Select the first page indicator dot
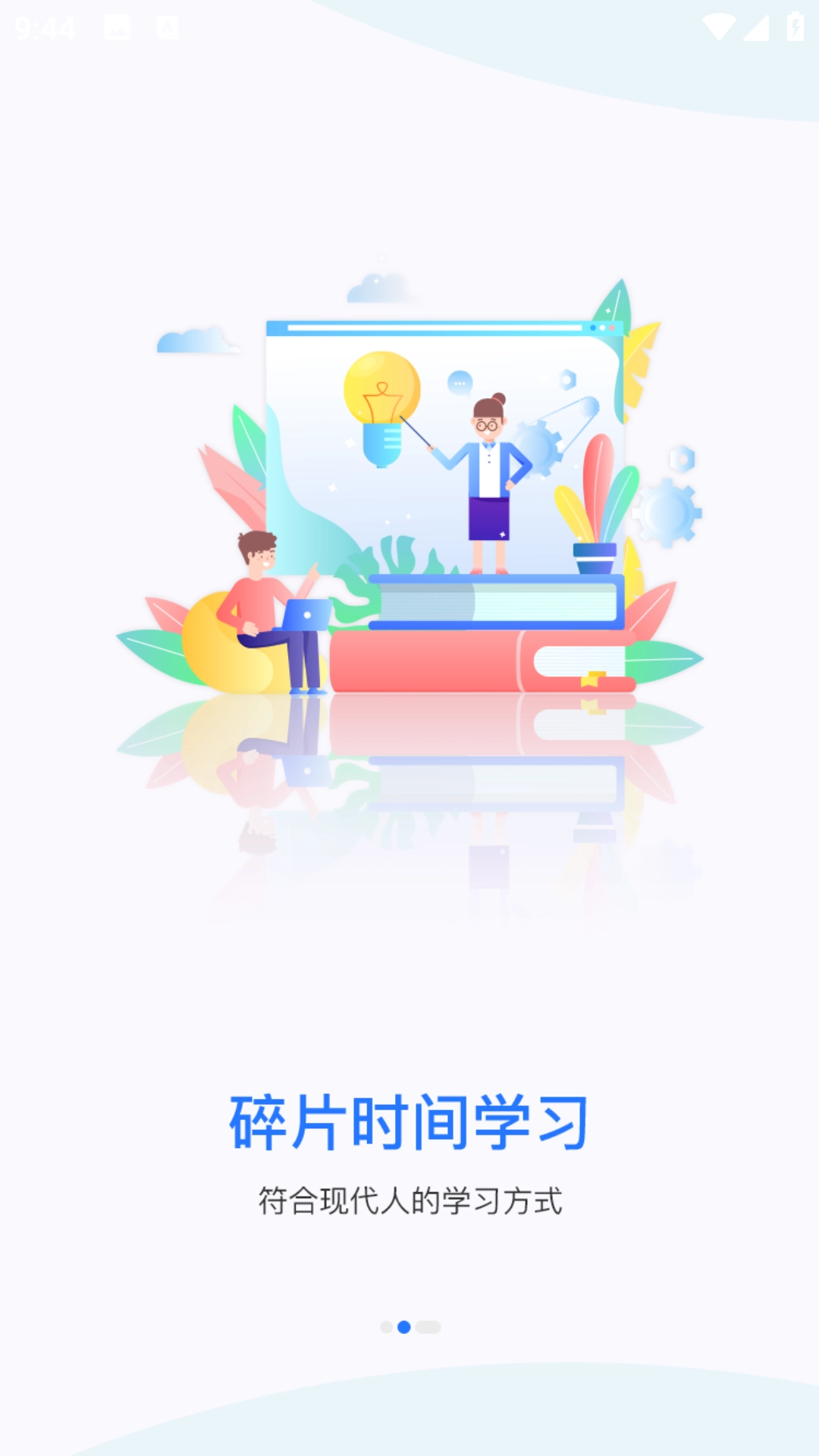 tap(386, 1327)
